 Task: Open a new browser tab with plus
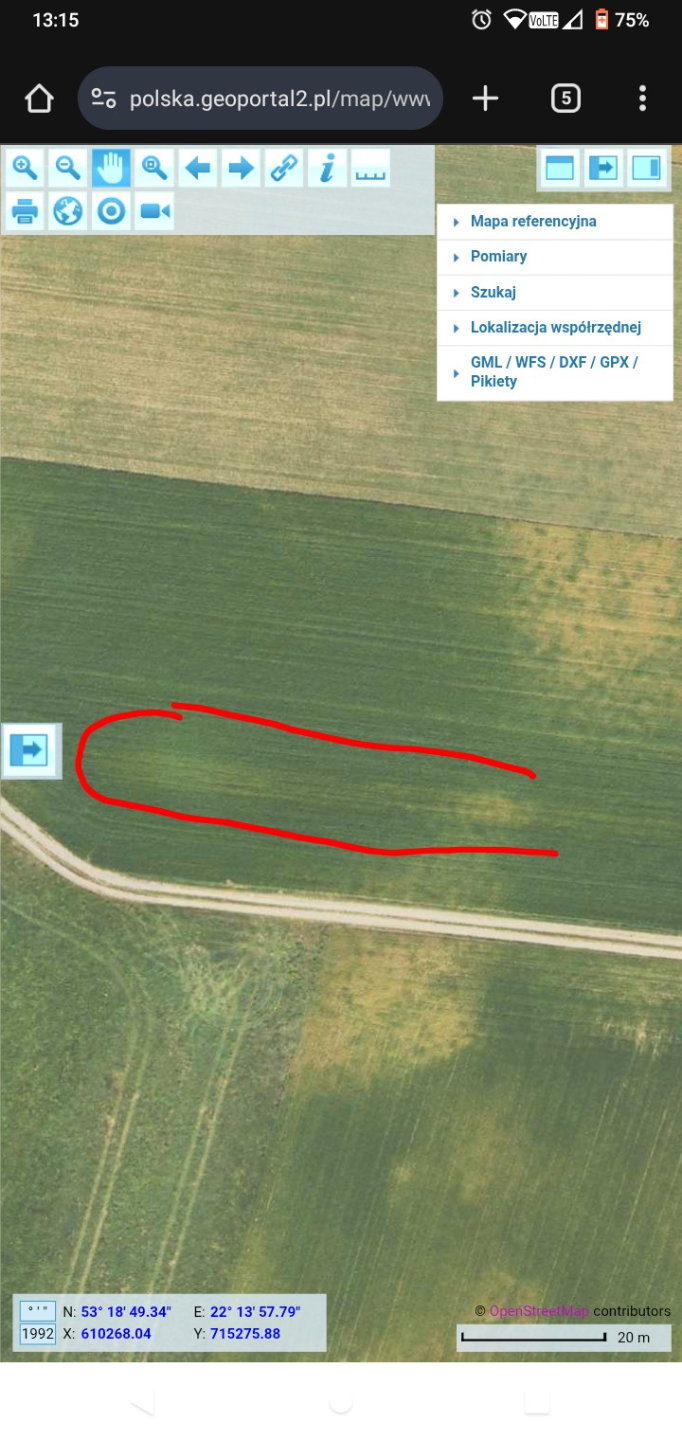[x=485, y=98]
